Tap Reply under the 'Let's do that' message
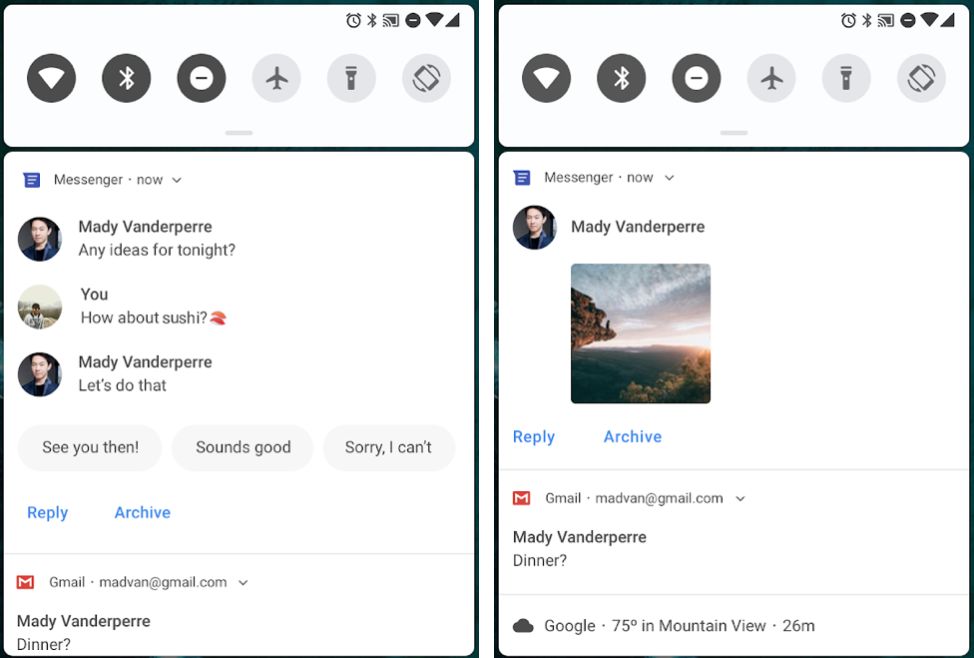This screenshot has width=974, height=658. 48,513
